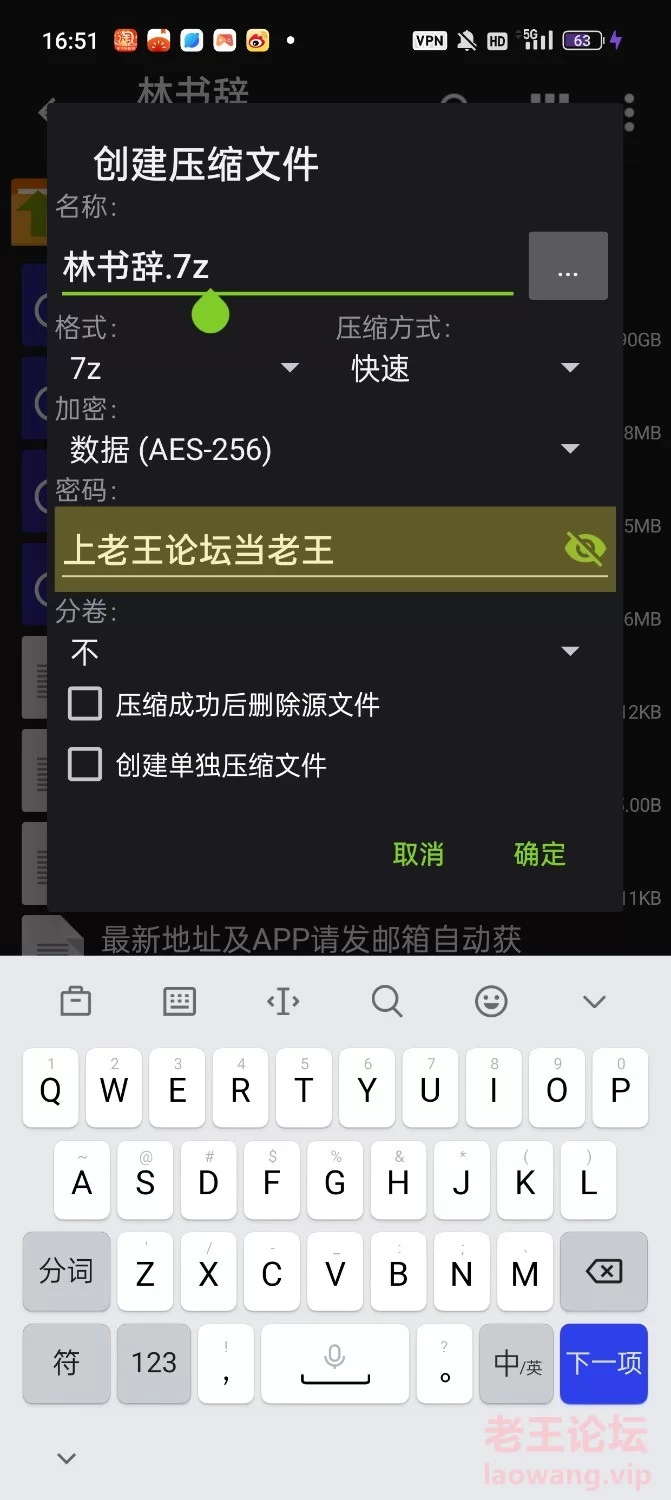Viewport: 671px width, 1500px height.
Task: Tap 取消 to cancel the dialog
Action: pos(418,854)
